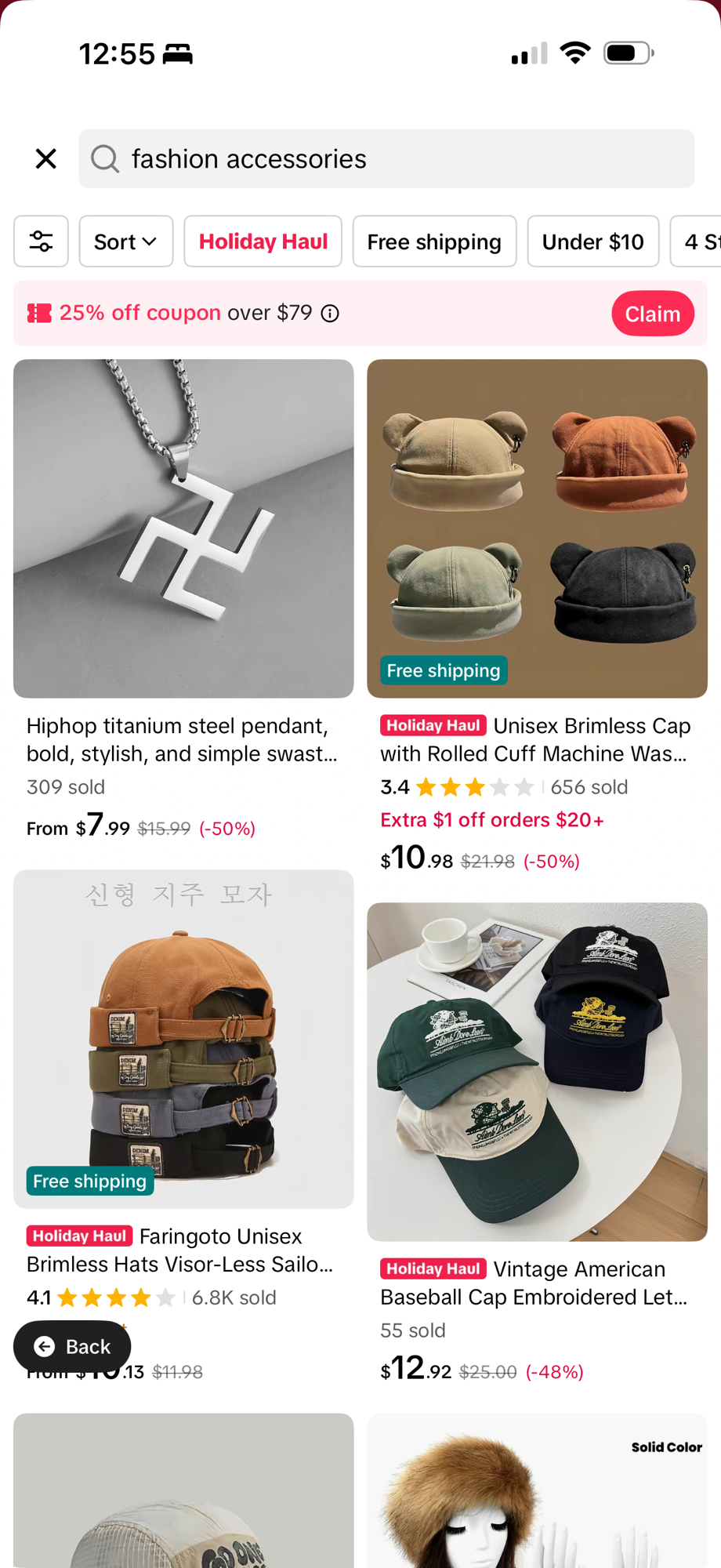Open the Hiphop titanium steel pendant listing
Screen dimensions: 721x1568
tap(183, 529)
